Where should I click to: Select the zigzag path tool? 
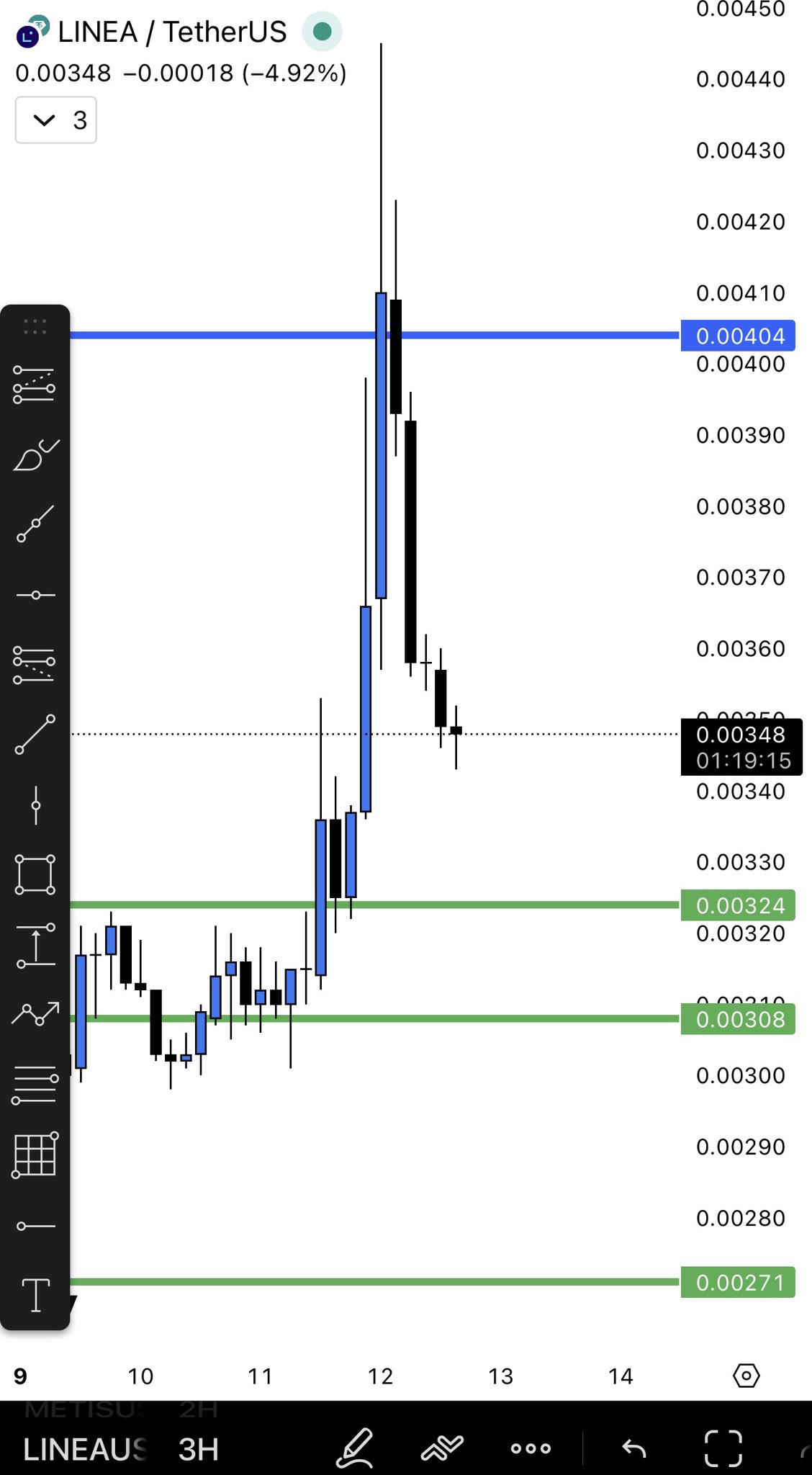click(35, 1014)
